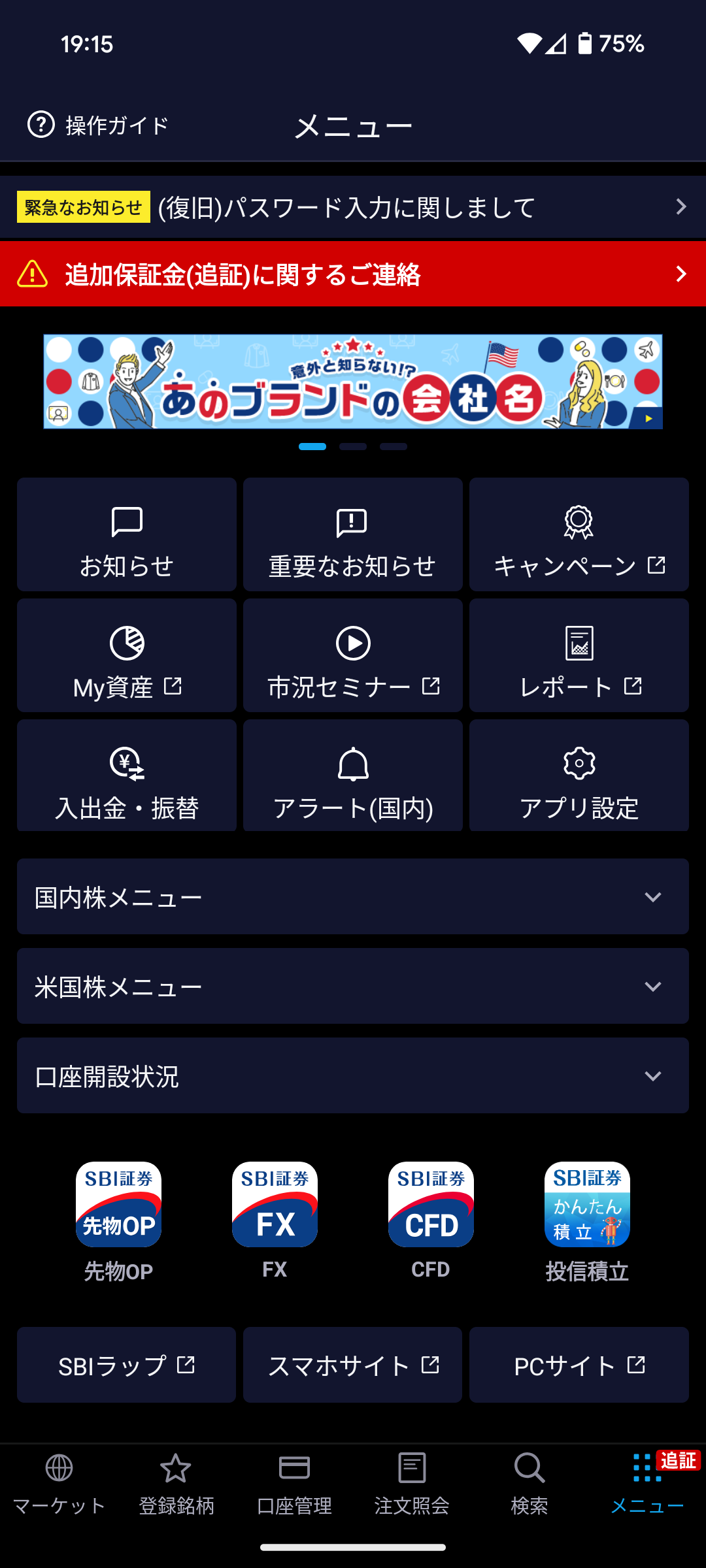
Task: Open the あのブランドの会社名 banner
Action: pos(353,382)
